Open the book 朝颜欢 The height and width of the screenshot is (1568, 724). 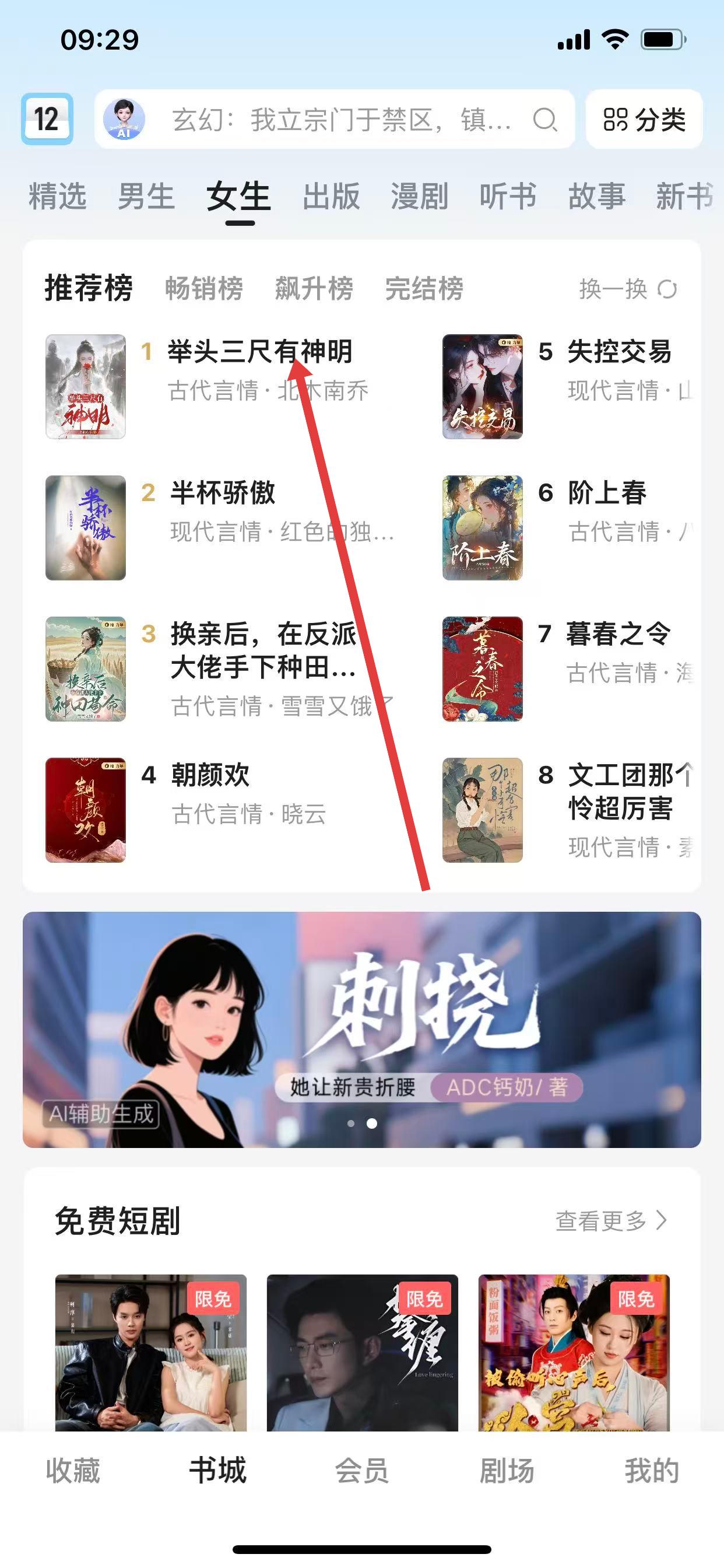point(210,775)
